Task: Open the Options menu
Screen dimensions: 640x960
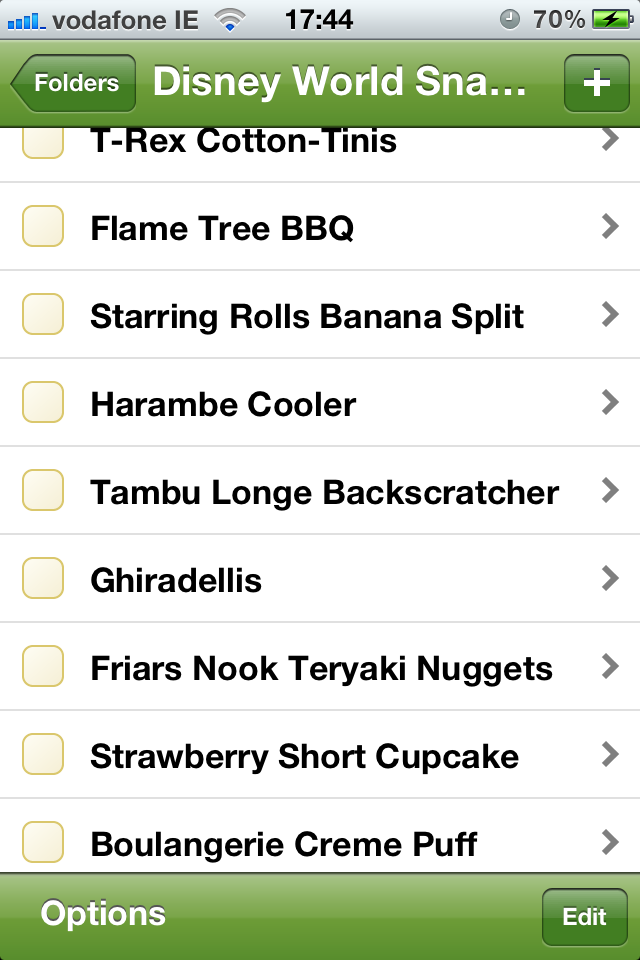Action: coord(103,914)
